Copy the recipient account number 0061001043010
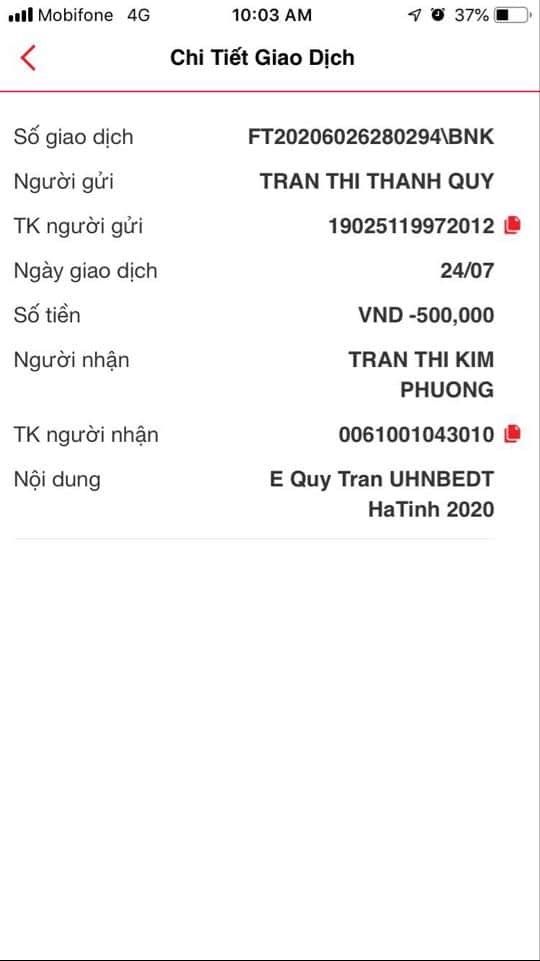540x961 pixels. pos(512,434)
